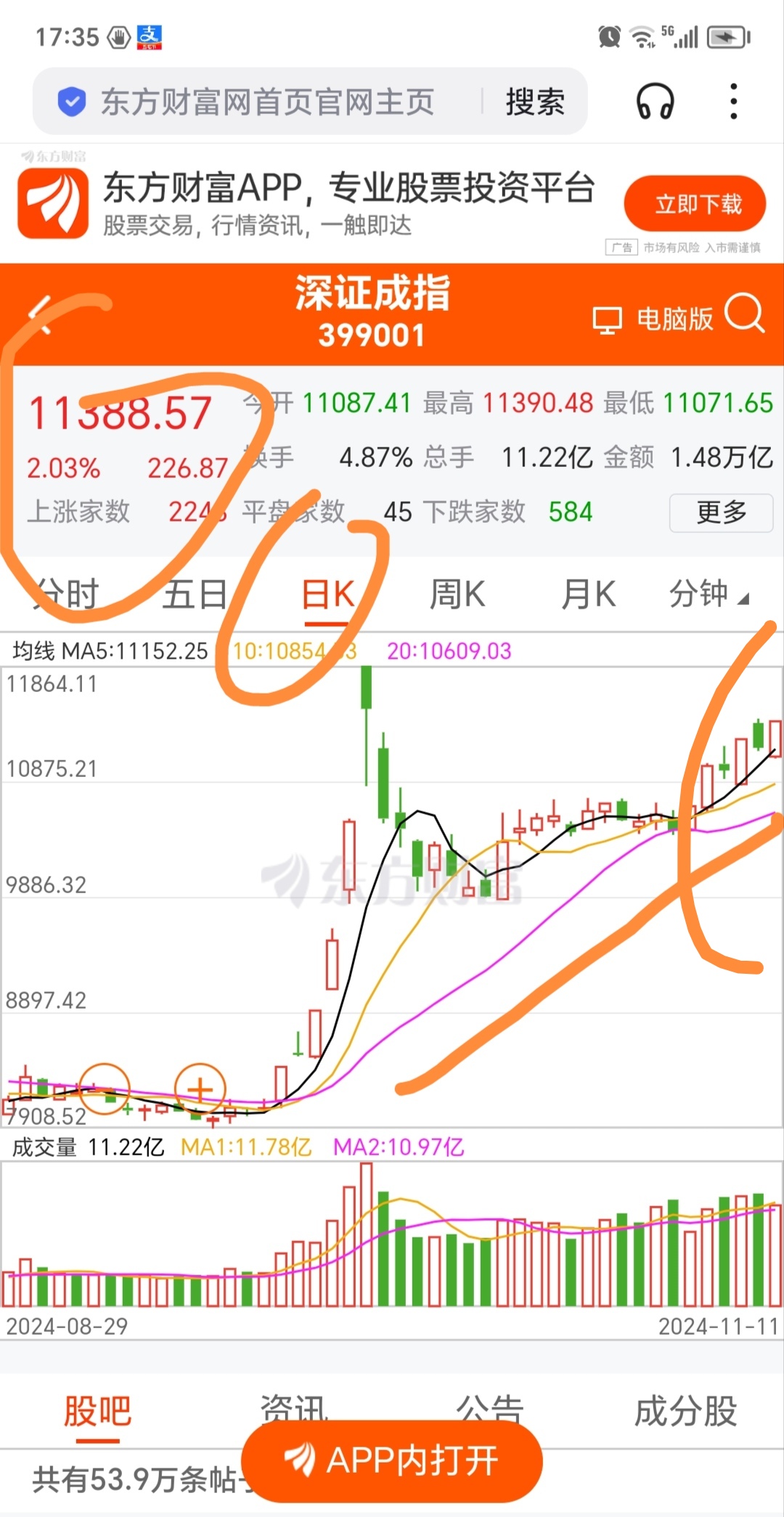Open the headphone listen icon
The height and width of the screenshot is (1517, 784).
point(655,102)
